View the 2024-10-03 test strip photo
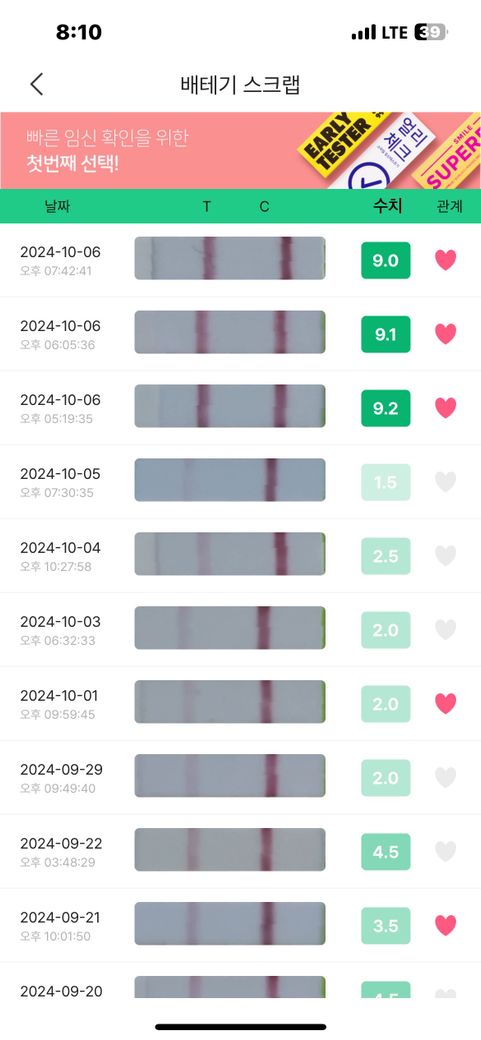The image size is (481, 1040). click(230, 627)
